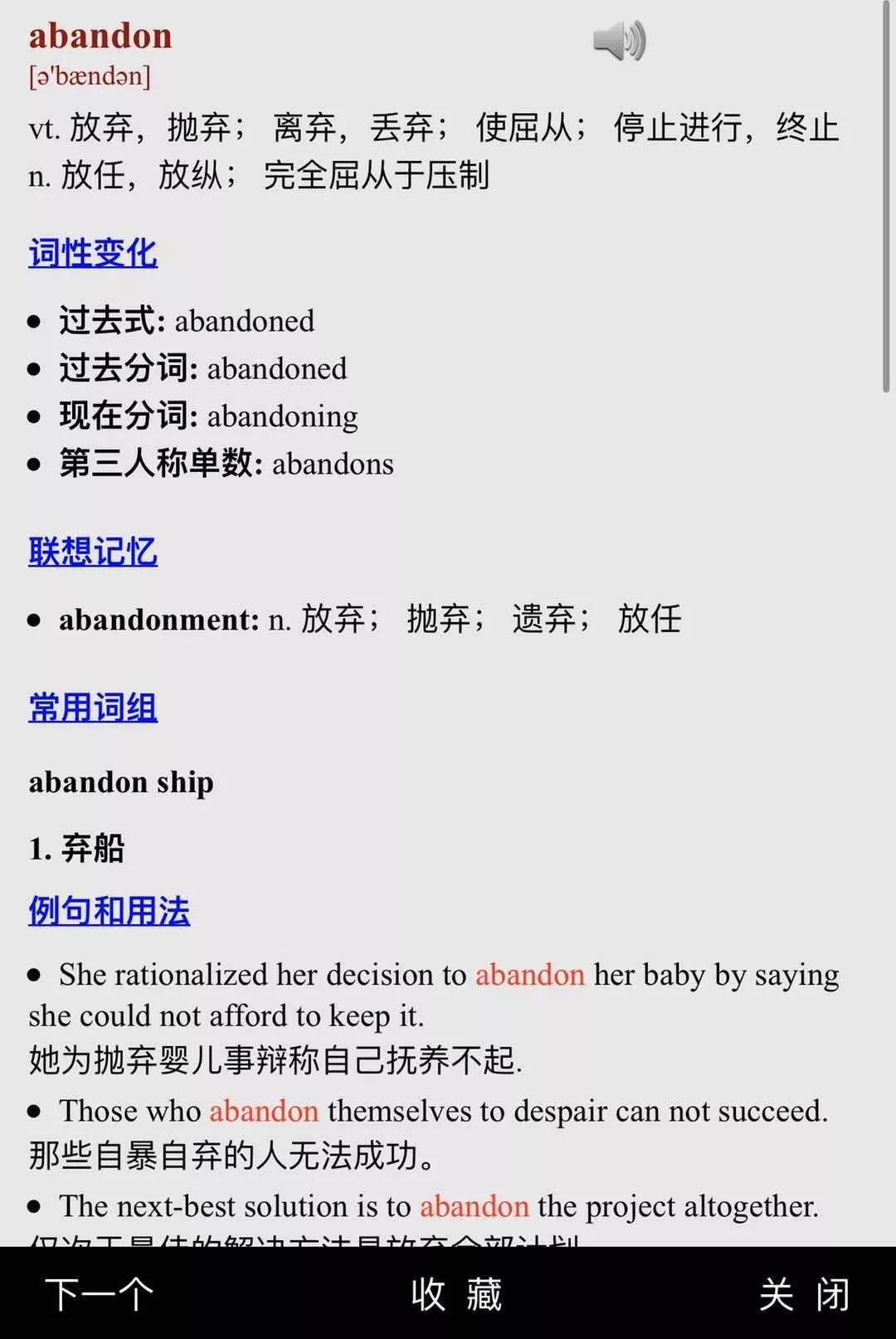Close the dictionary entry with 关闭
Image resolution: width=896 pixels, height=1339 pixels.
coord(804,1294)
